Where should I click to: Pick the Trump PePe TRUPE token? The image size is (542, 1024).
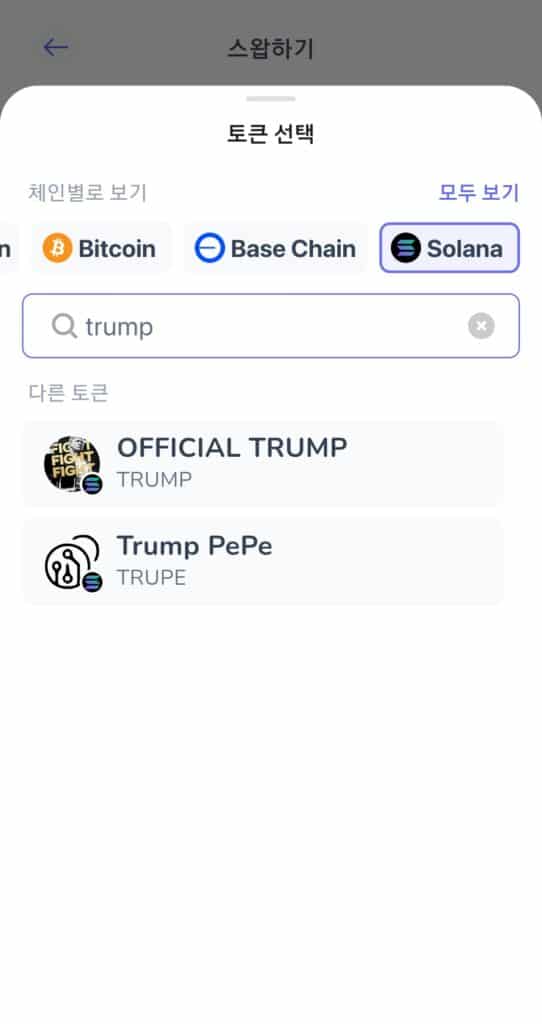coord(263,562)
